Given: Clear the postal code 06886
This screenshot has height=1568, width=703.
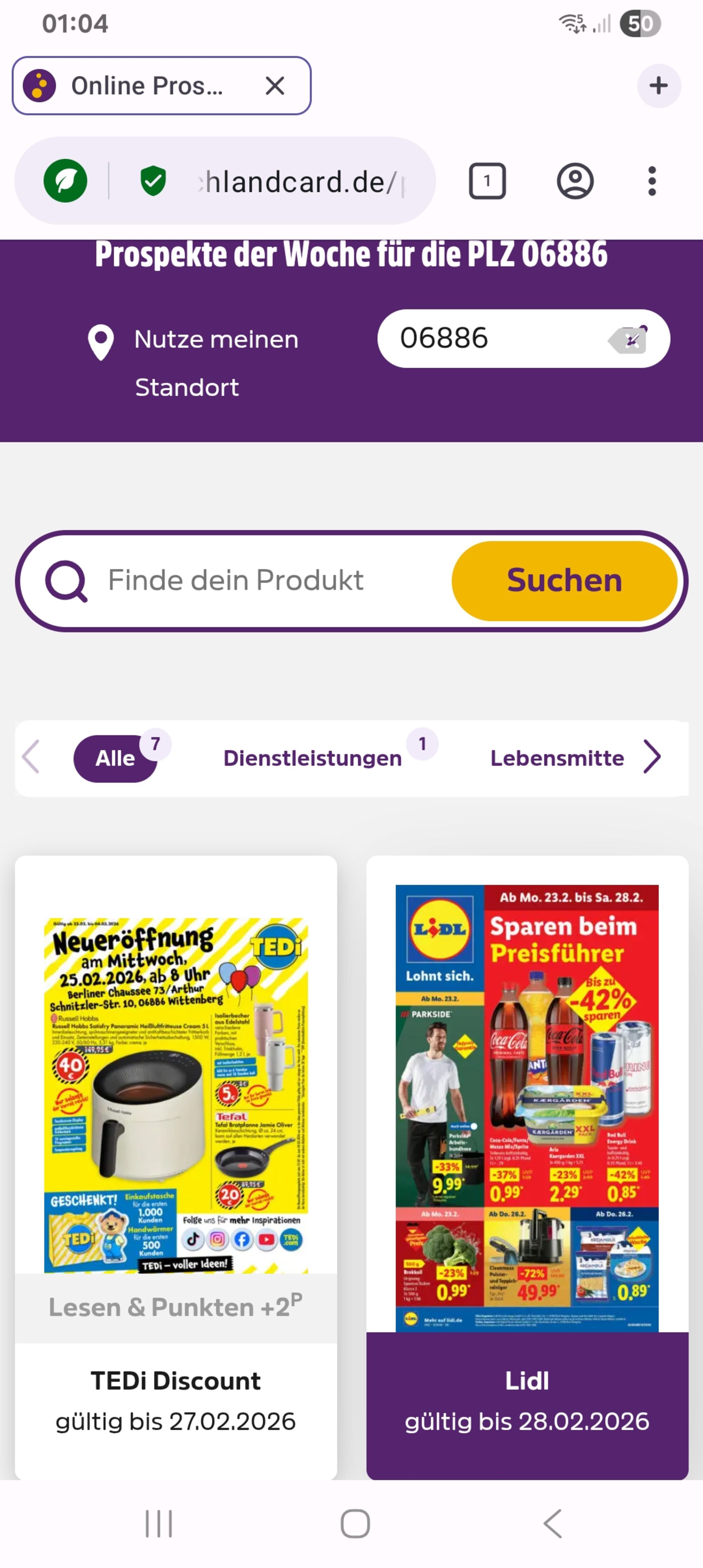Looking at the screenshot, I should (628, 339).
